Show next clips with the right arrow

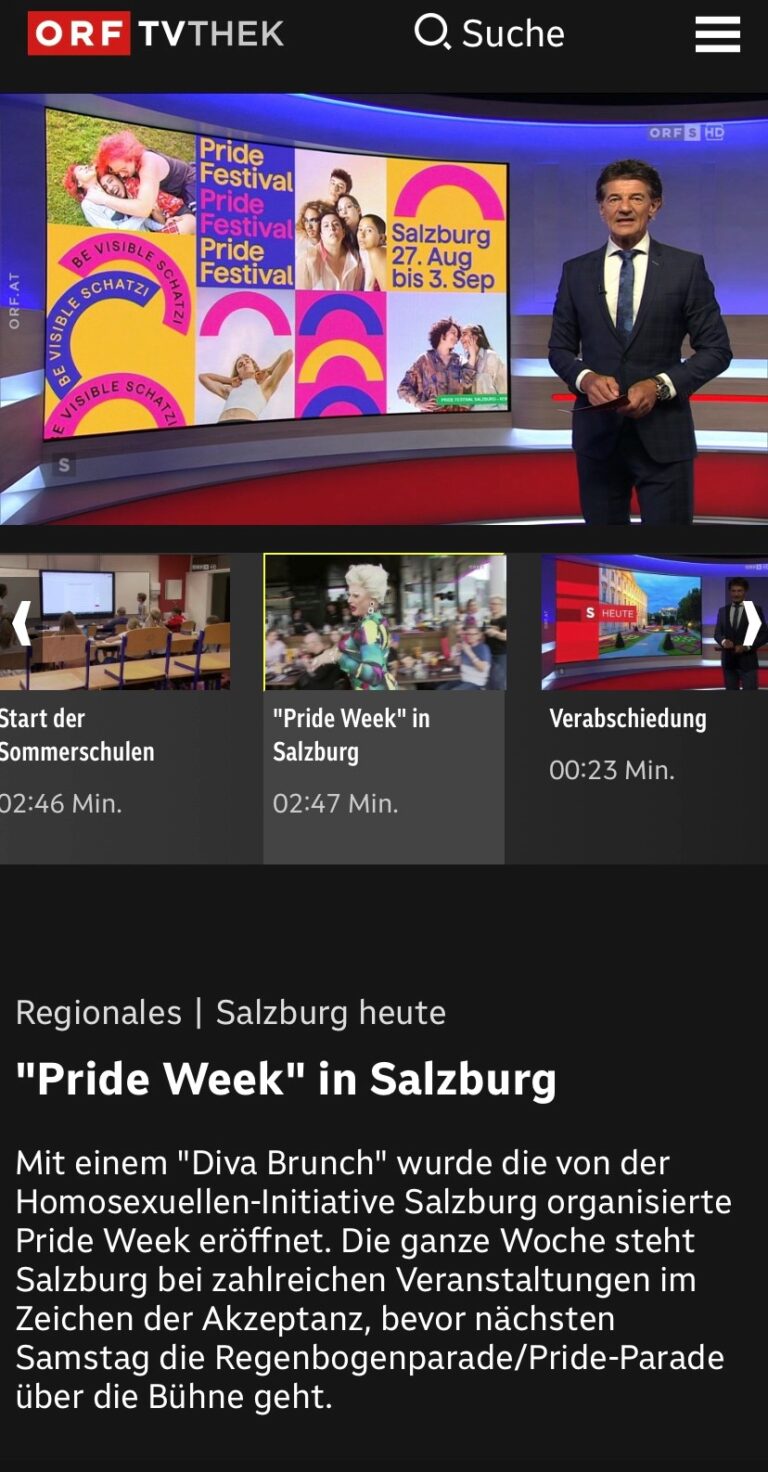750,624
